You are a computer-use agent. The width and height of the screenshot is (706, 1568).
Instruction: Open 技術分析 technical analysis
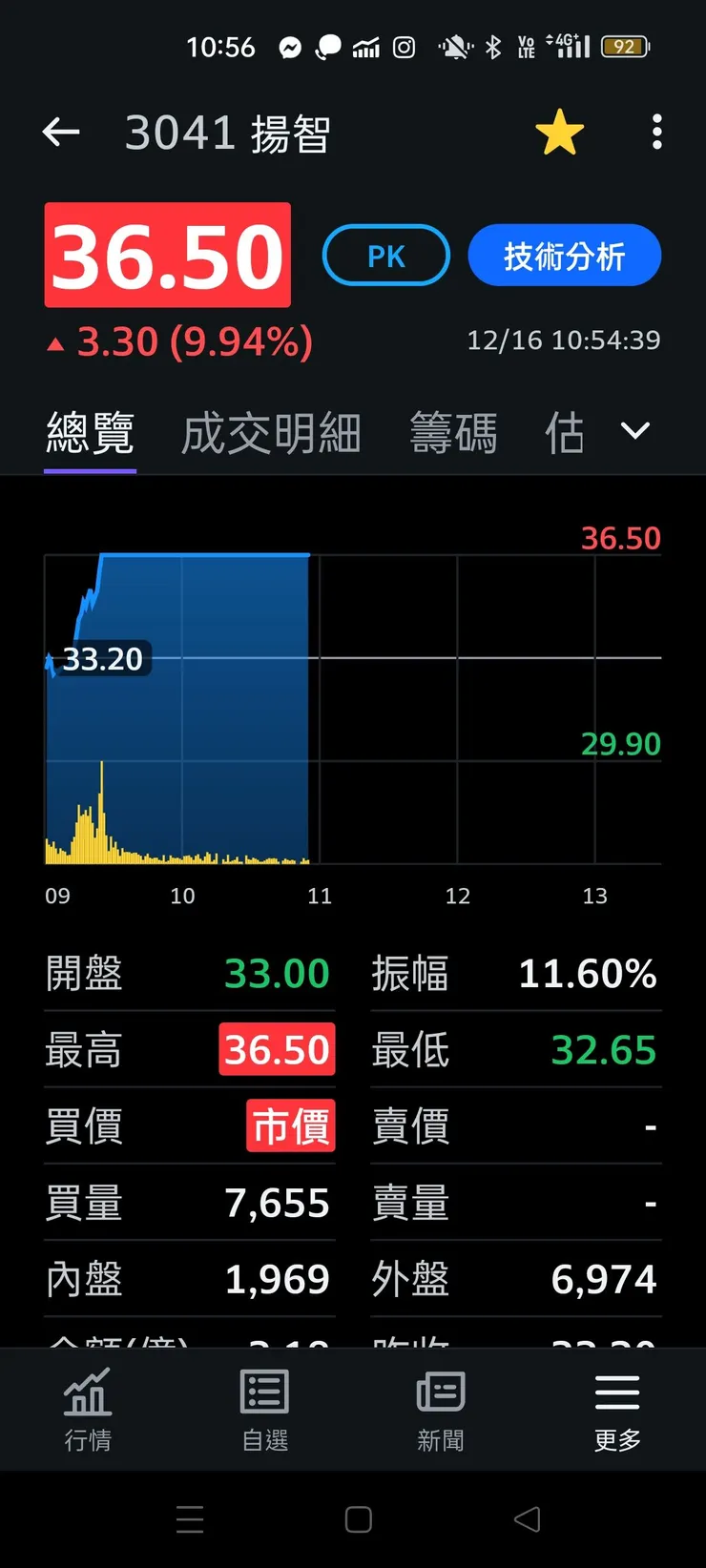[564, 255]
